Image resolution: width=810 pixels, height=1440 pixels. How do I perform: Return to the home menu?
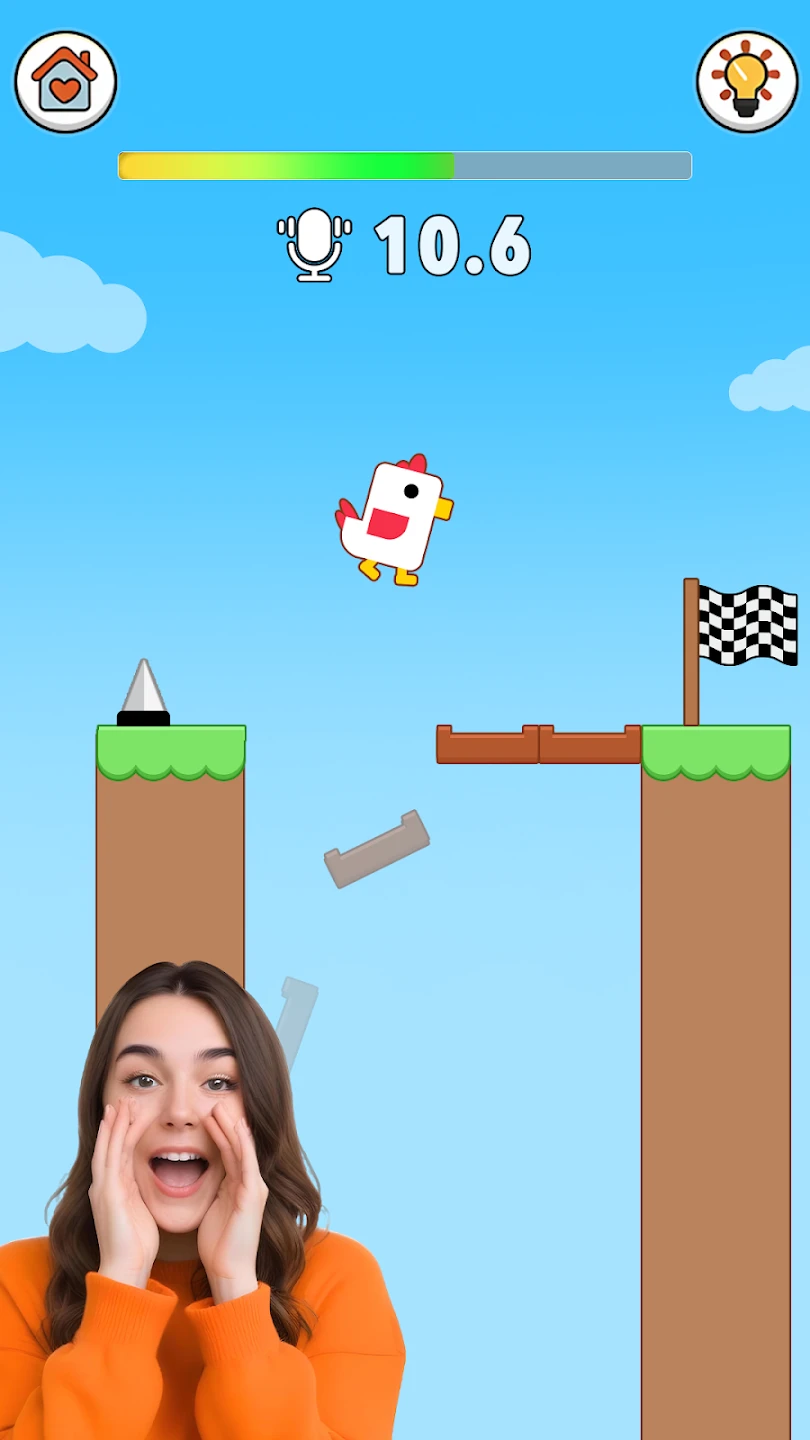coord(65,81)
